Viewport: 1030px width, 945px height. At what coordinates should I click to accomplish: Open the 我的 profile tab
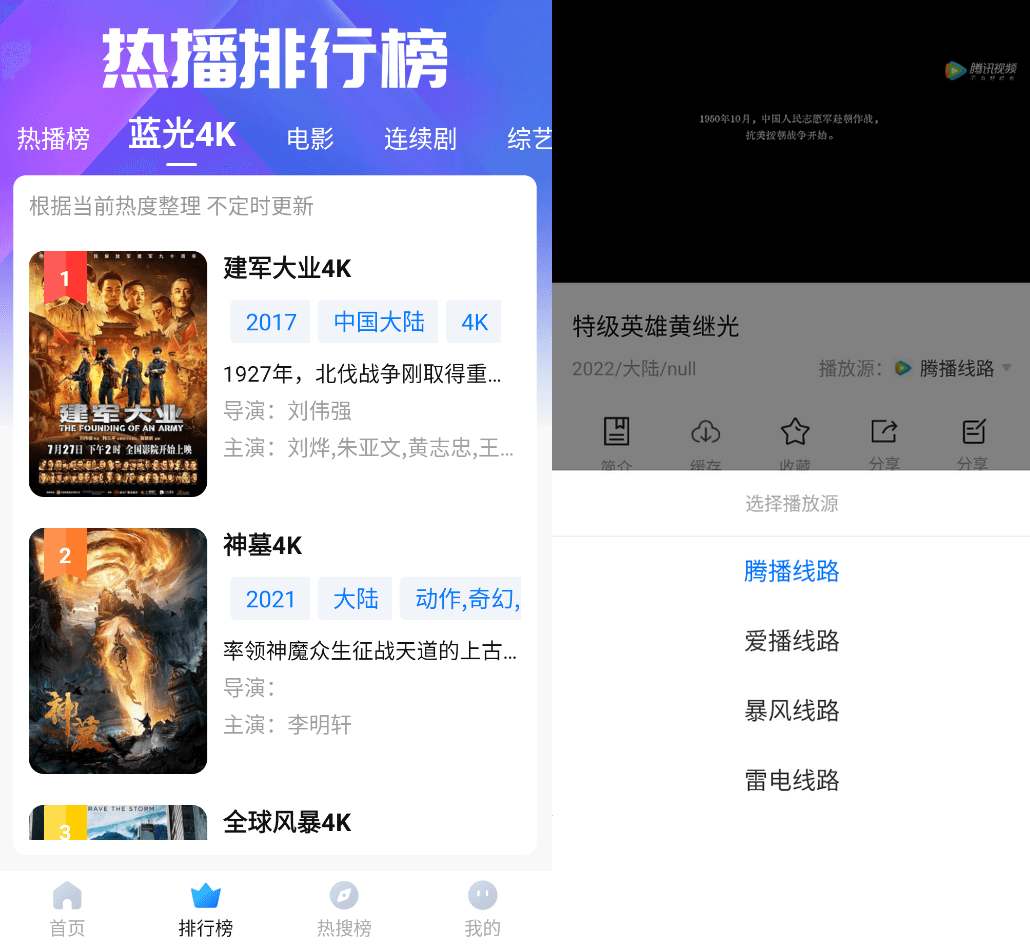[x=482, y=909]
